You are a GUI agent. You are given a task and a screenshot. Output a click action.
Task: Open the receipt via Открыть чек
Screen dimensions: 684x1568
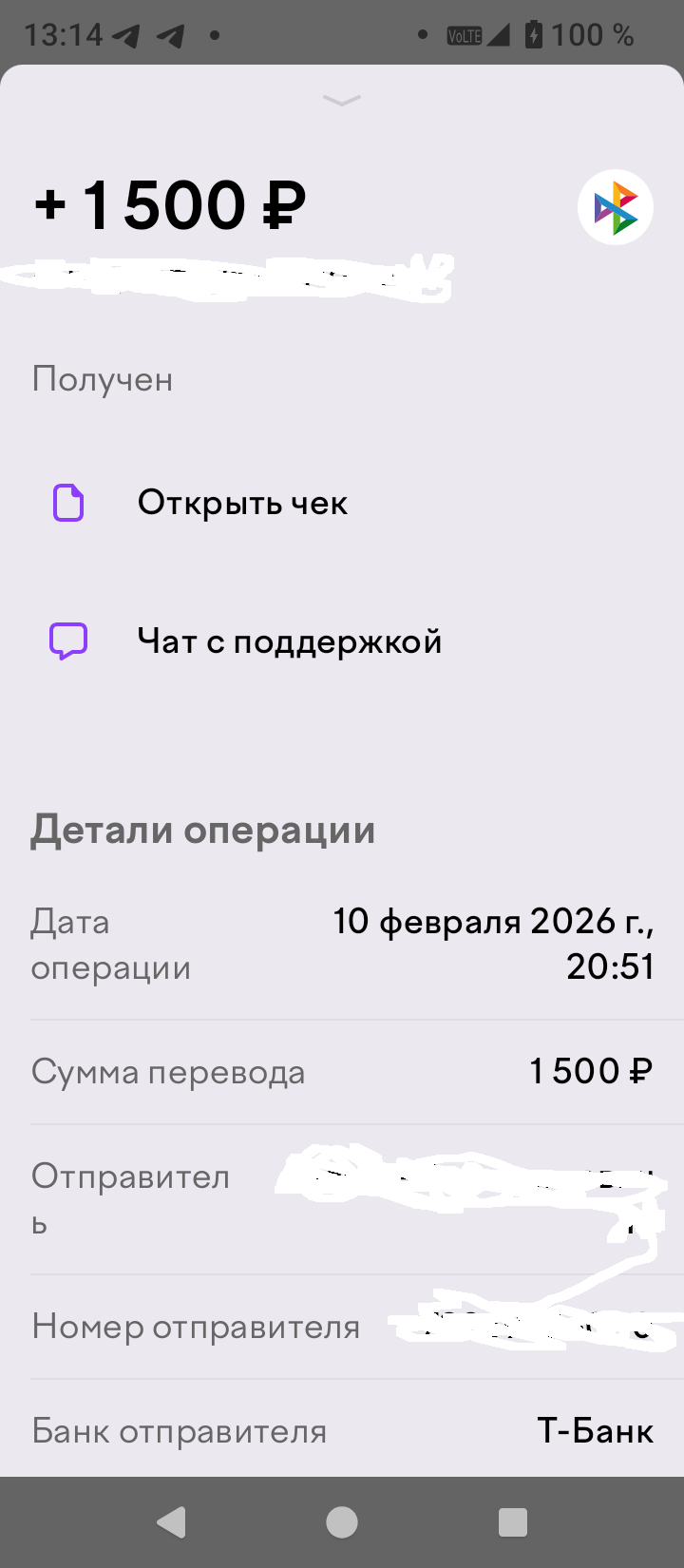[242, 503]
